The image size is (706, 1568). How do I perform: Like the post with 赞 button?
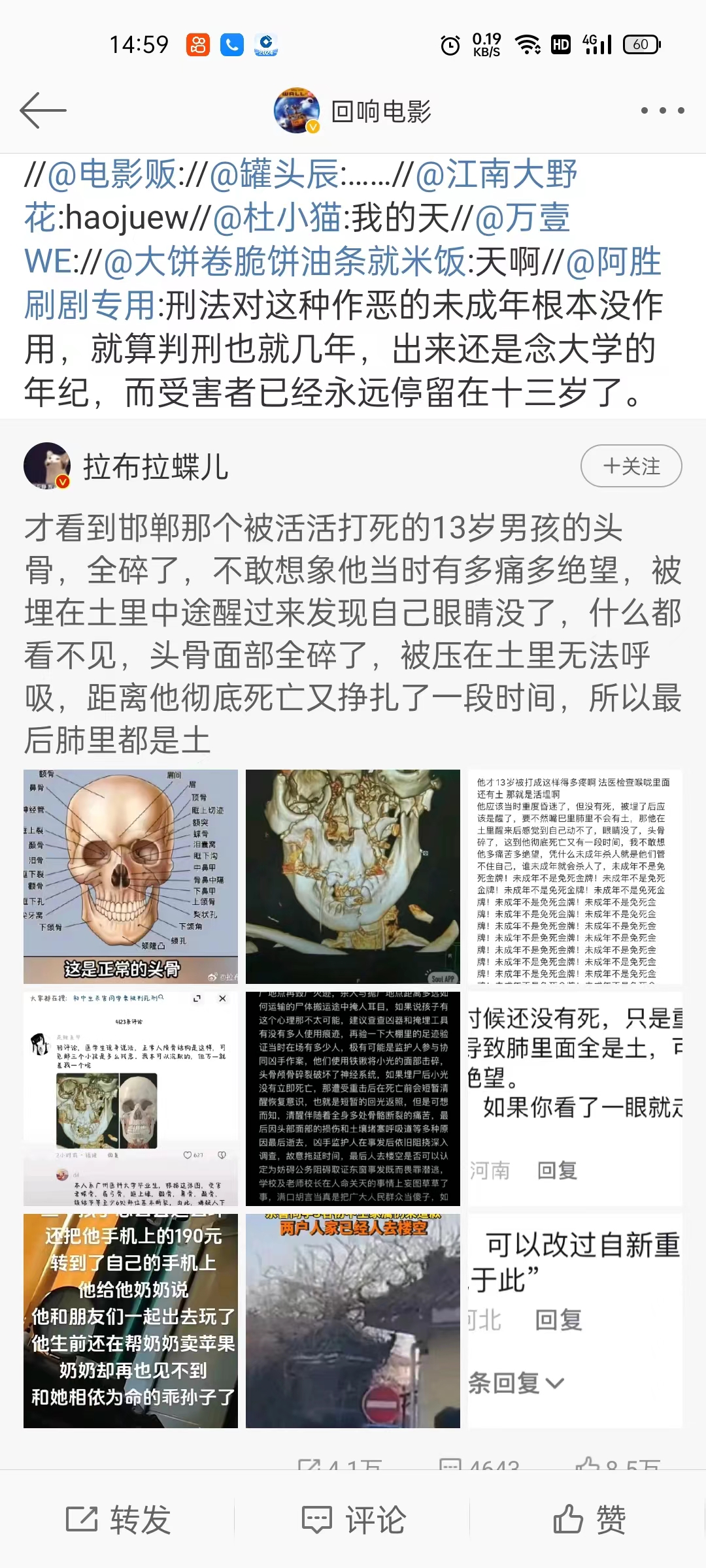[588, 1518]
